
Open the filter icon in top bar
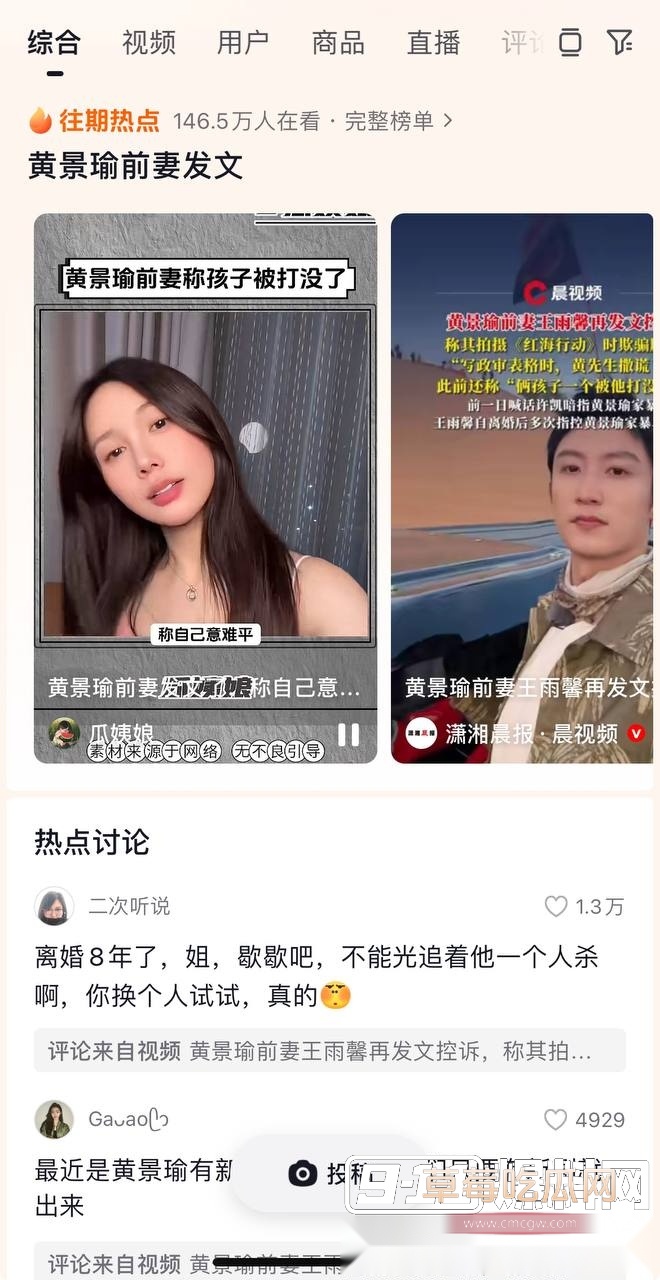click(x=620, y=42)
